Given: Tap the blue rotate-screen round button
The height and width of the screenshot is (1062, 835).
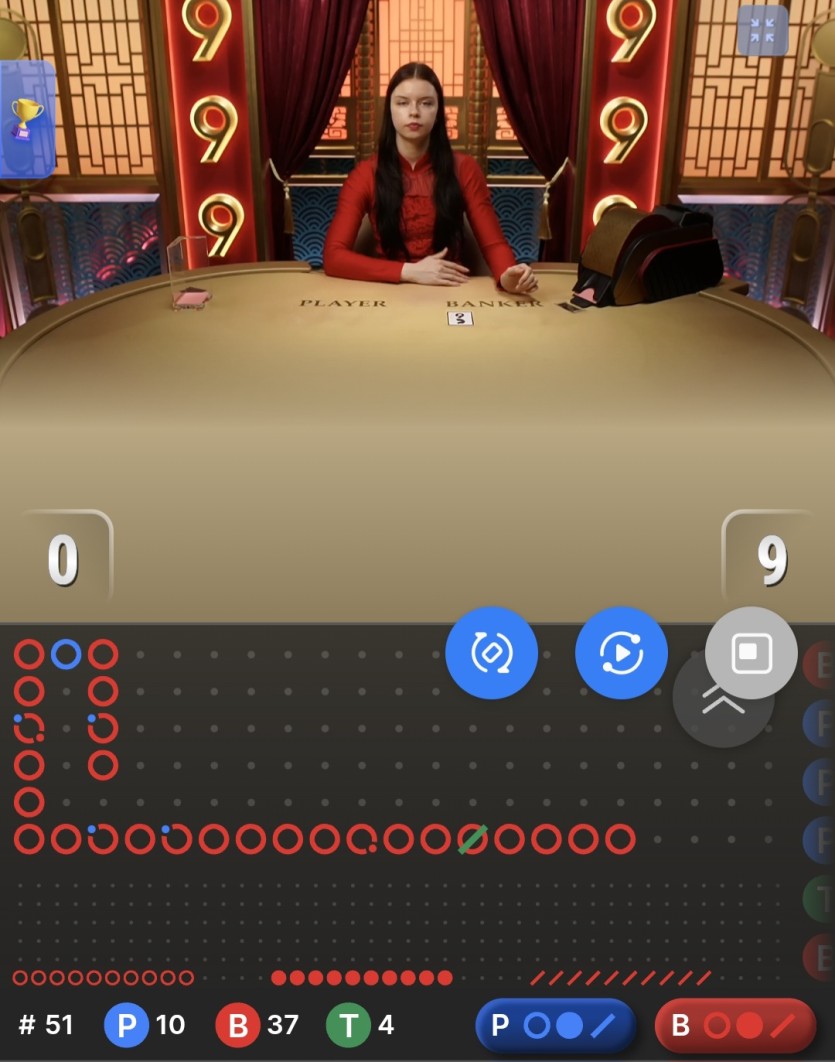Looking at the screenshot, I should [491, 653].
